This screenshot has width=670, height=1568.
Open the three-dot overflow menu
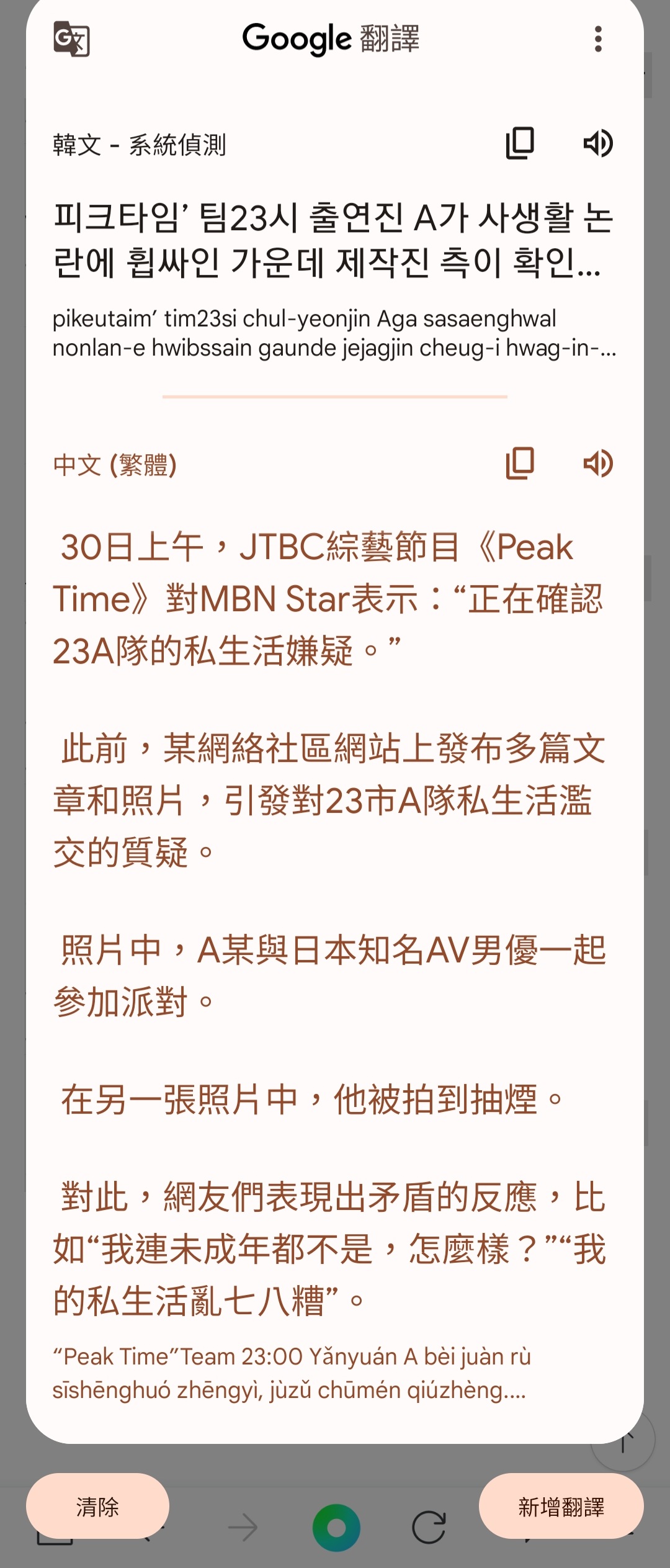pos(597,39)
